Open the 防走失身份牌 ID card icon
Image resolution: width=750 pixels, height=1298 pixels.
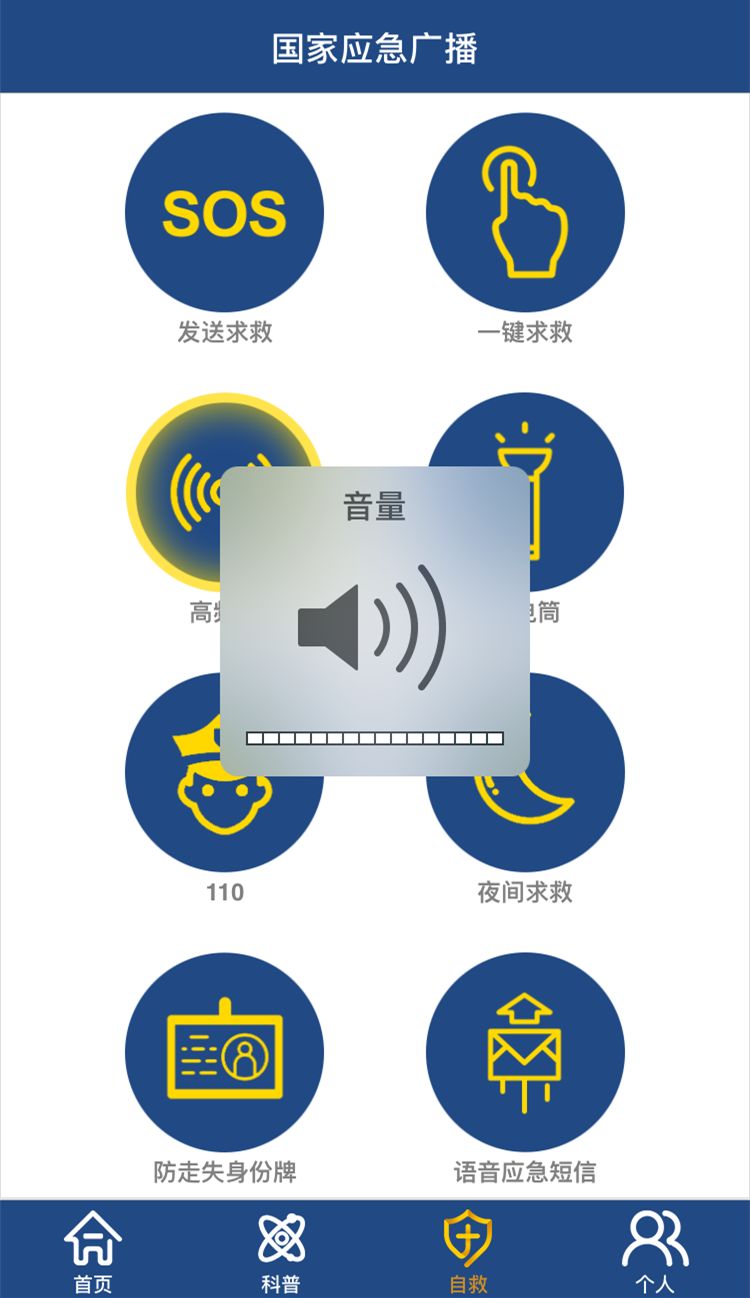point(223,1051)
